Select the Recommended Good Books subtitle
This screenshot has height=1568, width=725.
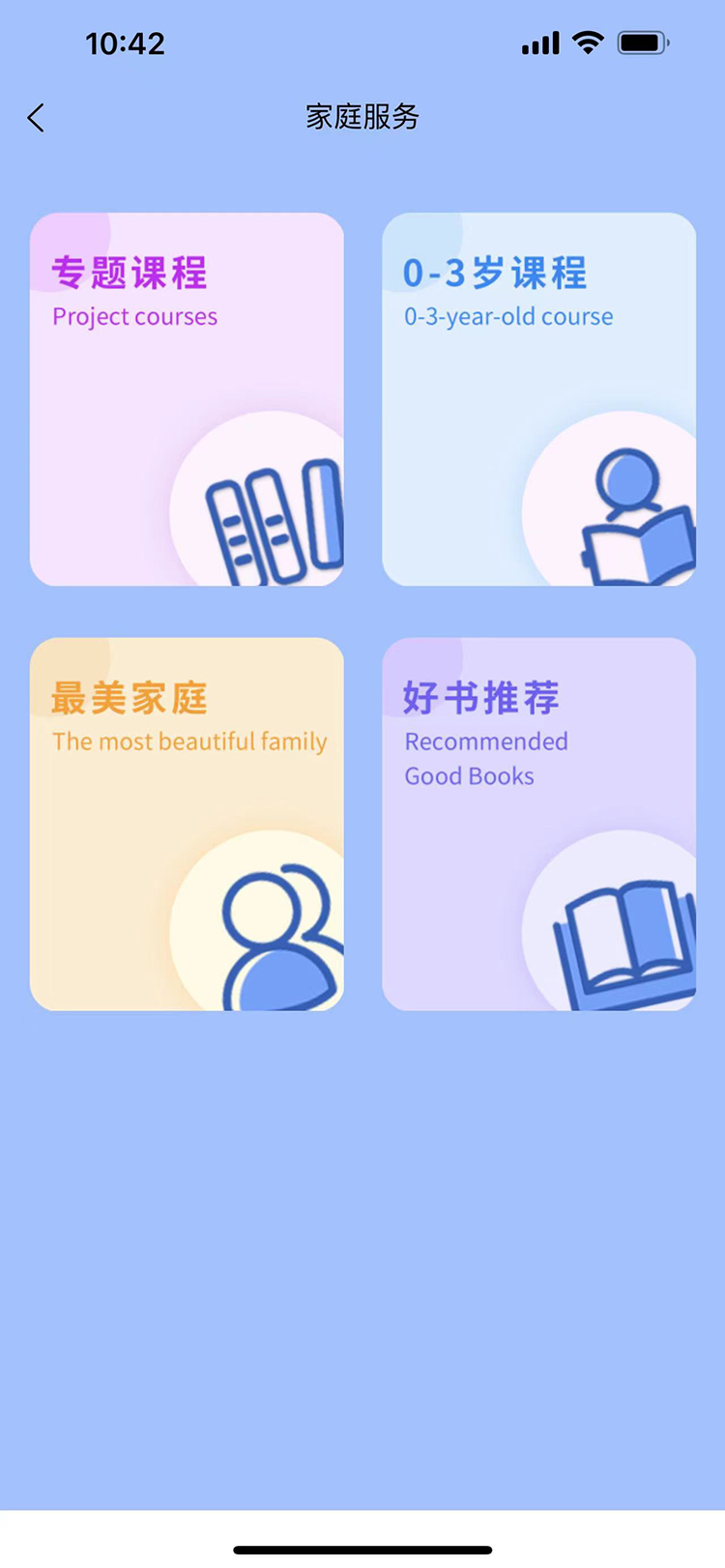[x=485, y=758]
